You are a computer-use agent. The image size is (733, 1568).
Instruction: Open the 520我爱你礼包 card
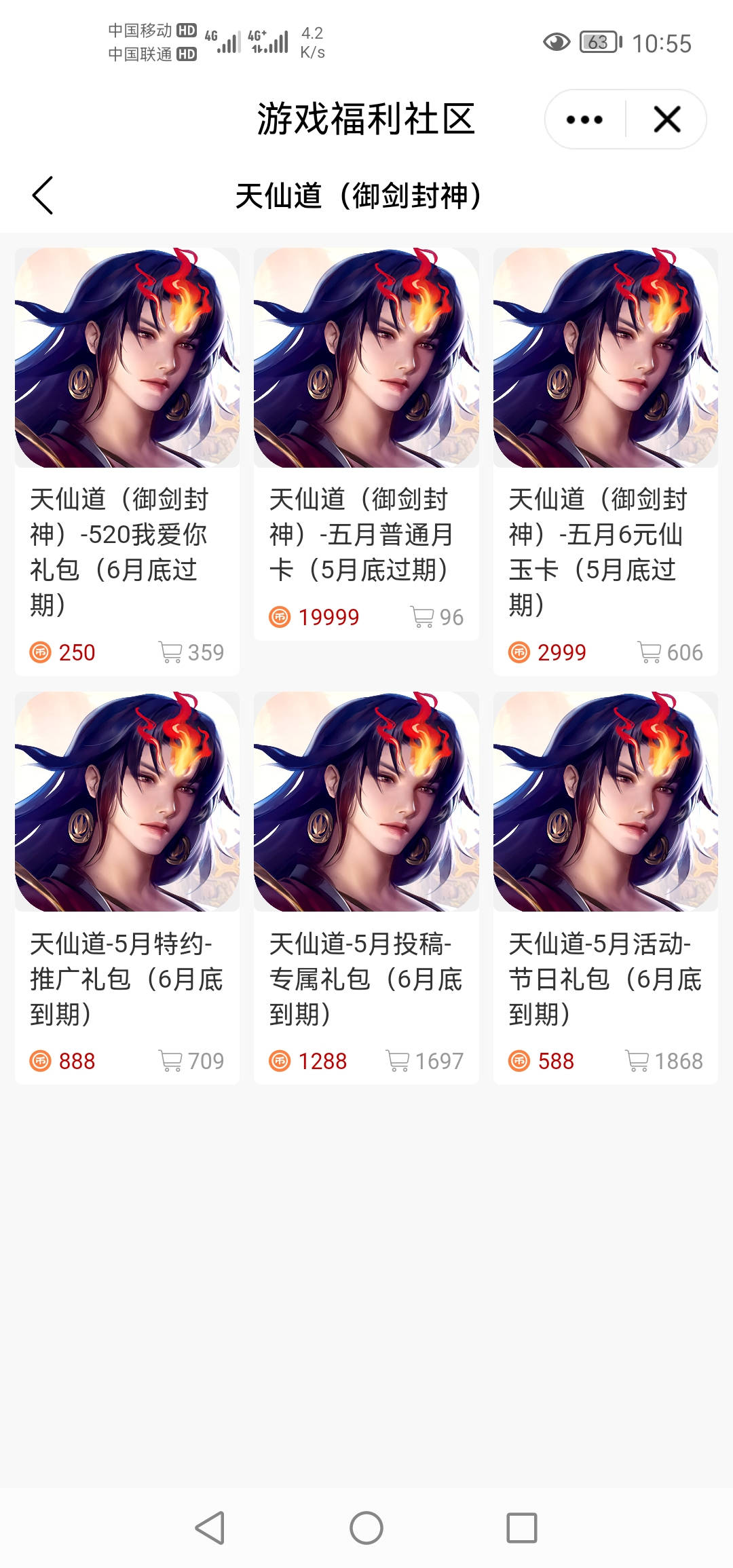point(127,462)
